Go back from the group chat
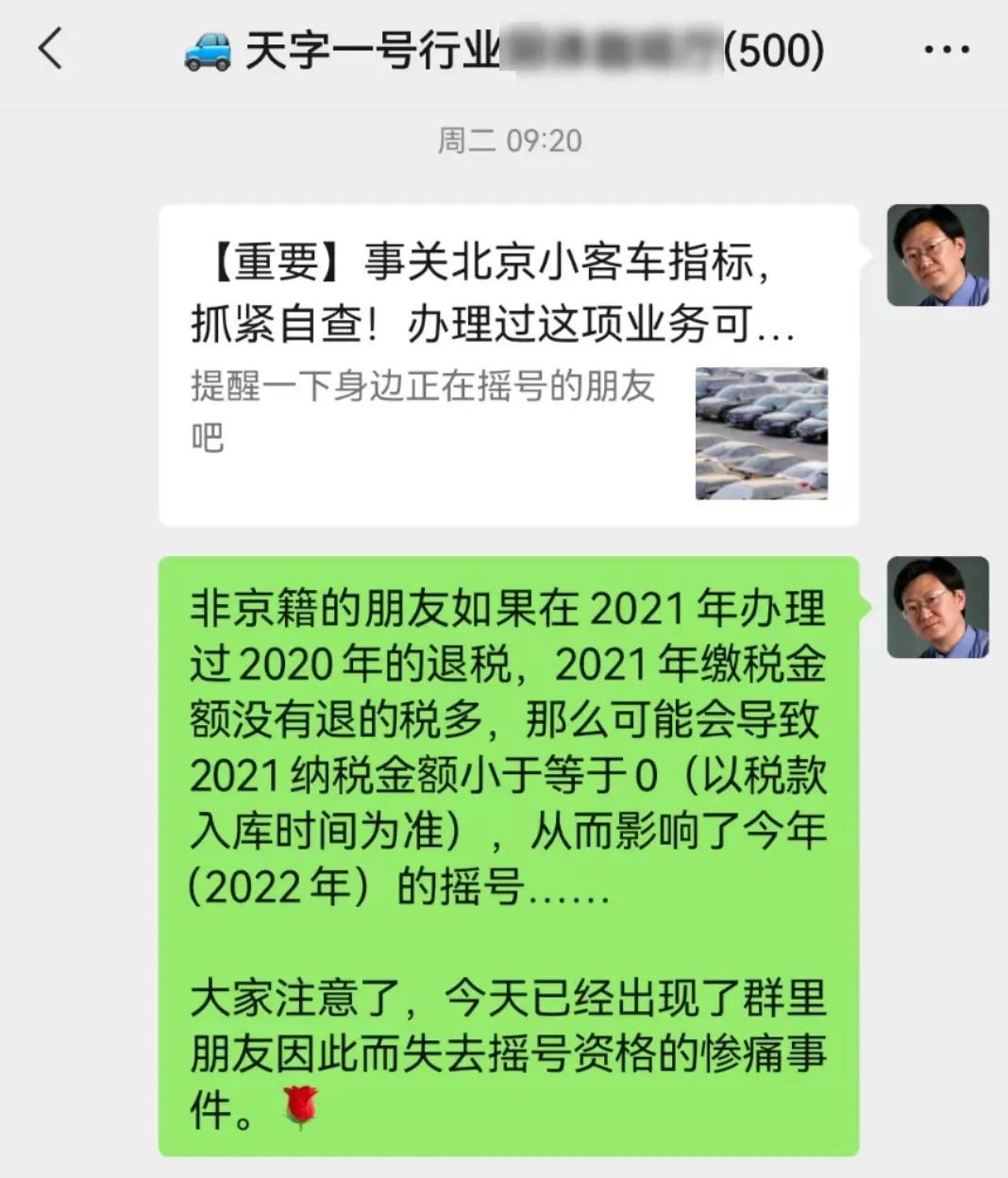This screenshot has height=1178, width=1008. (51, 49)
